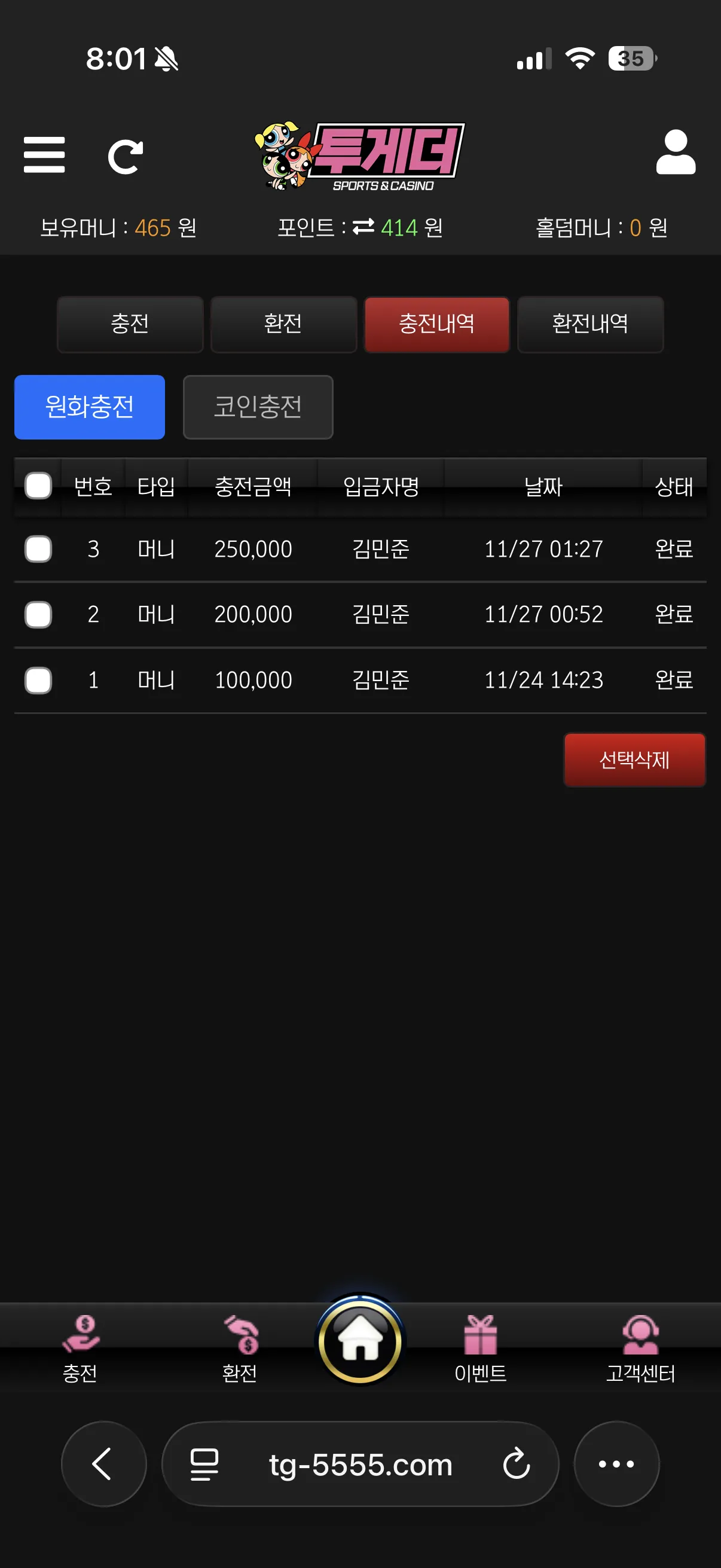The width and height of the screenshot is (721, 1568).
Task: Switch to the 환전 top tab
Action: pos(283,324)
